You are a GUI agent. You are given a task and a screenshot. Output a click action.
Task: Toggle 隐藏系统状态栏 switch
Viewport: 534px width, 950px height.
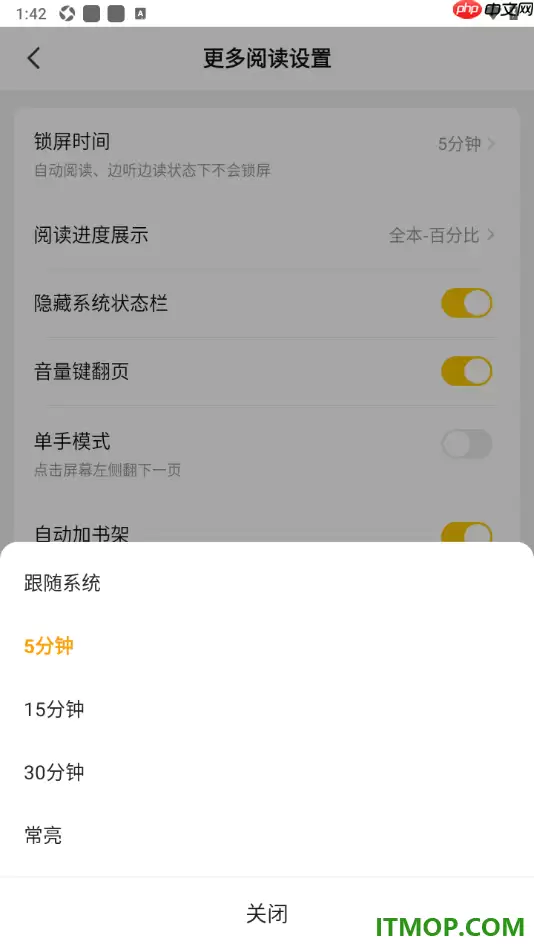(467, 303)
